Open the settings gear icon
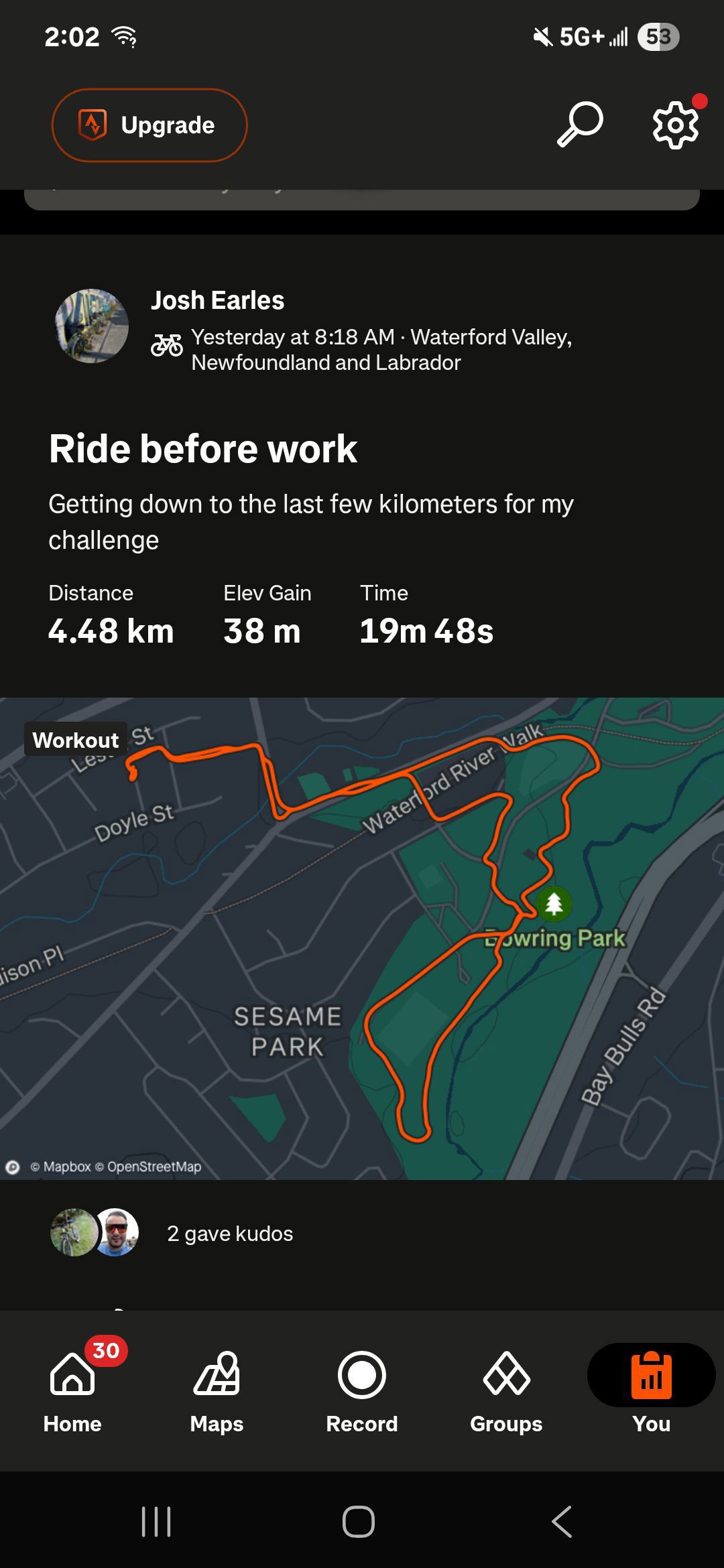 coord(676,125)
